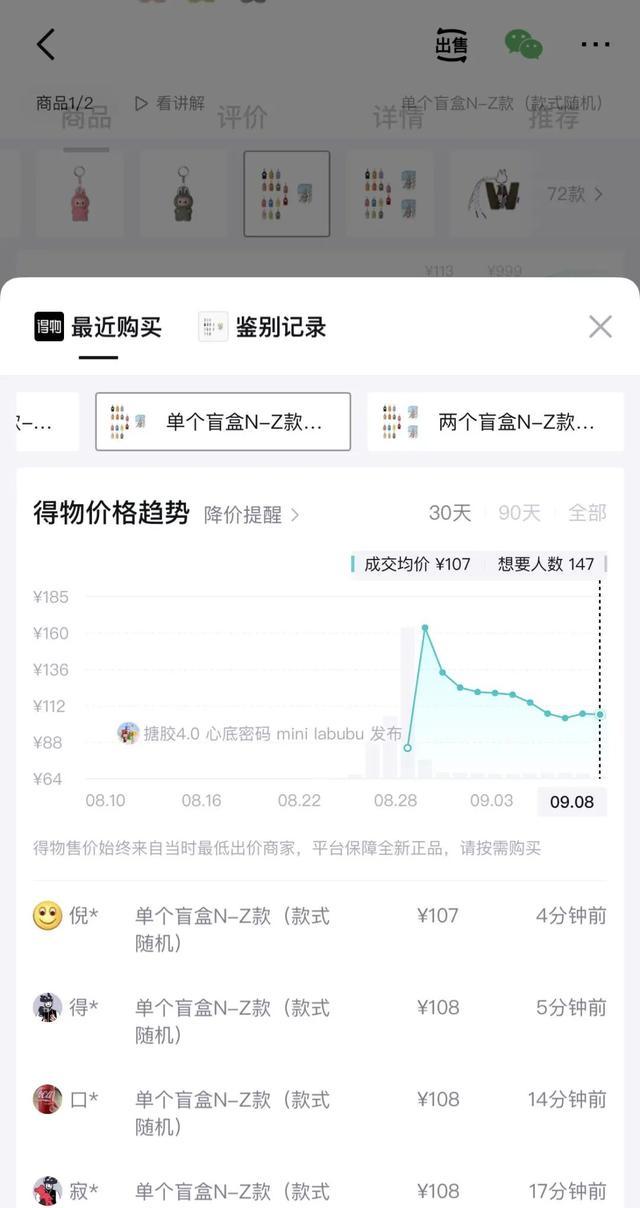640x1208 pixels.
Task: Show the 30天 price range
Action: [x=449, y=513]
